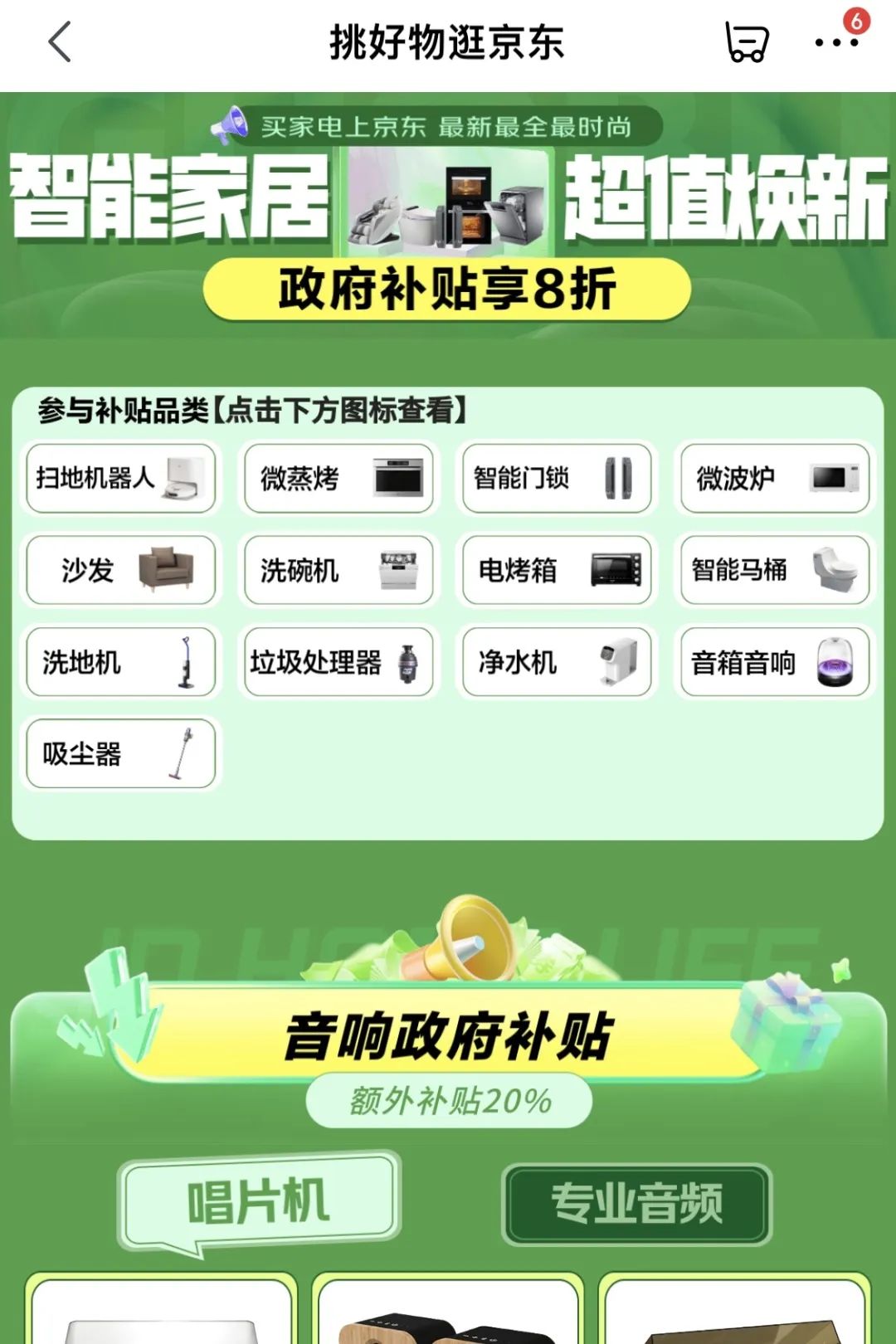The width and height of the screenshot is (896, 1344).
Task: Tap the 政府补贴享8折 banner
Action: [447, 289]
